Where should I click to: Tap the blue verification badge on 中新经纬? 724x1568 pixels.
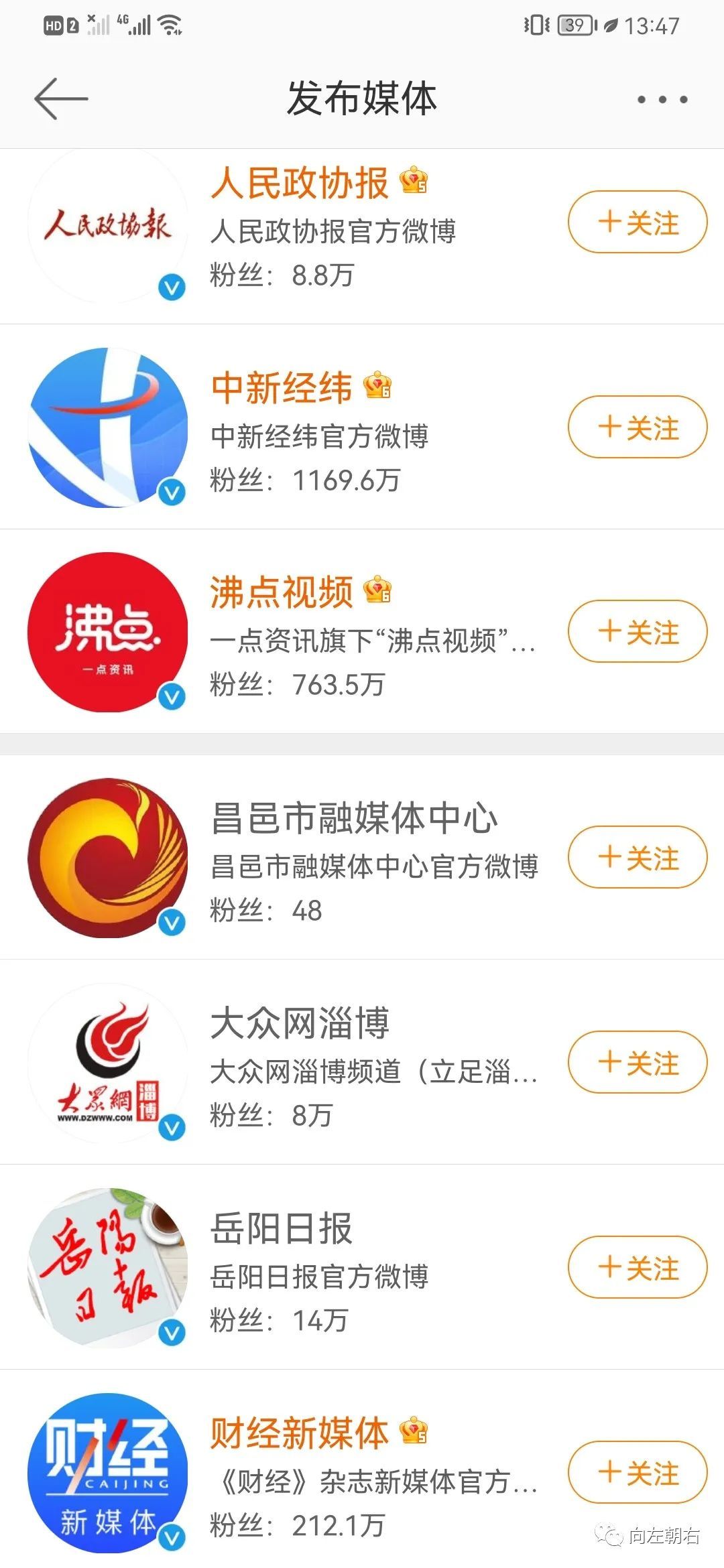click(173, 491)
